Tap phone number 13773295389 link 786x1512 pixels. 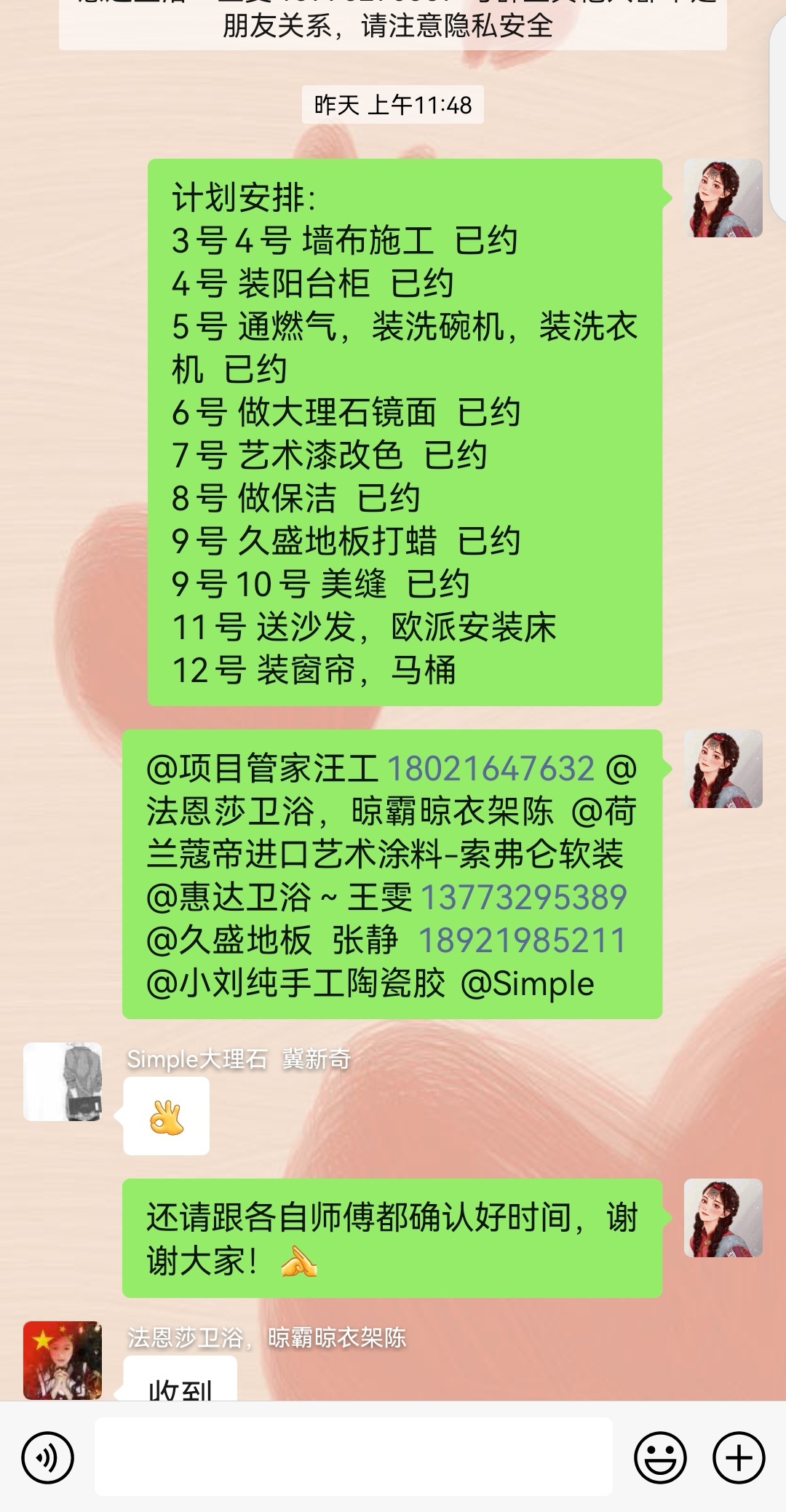tap(523, 897)
